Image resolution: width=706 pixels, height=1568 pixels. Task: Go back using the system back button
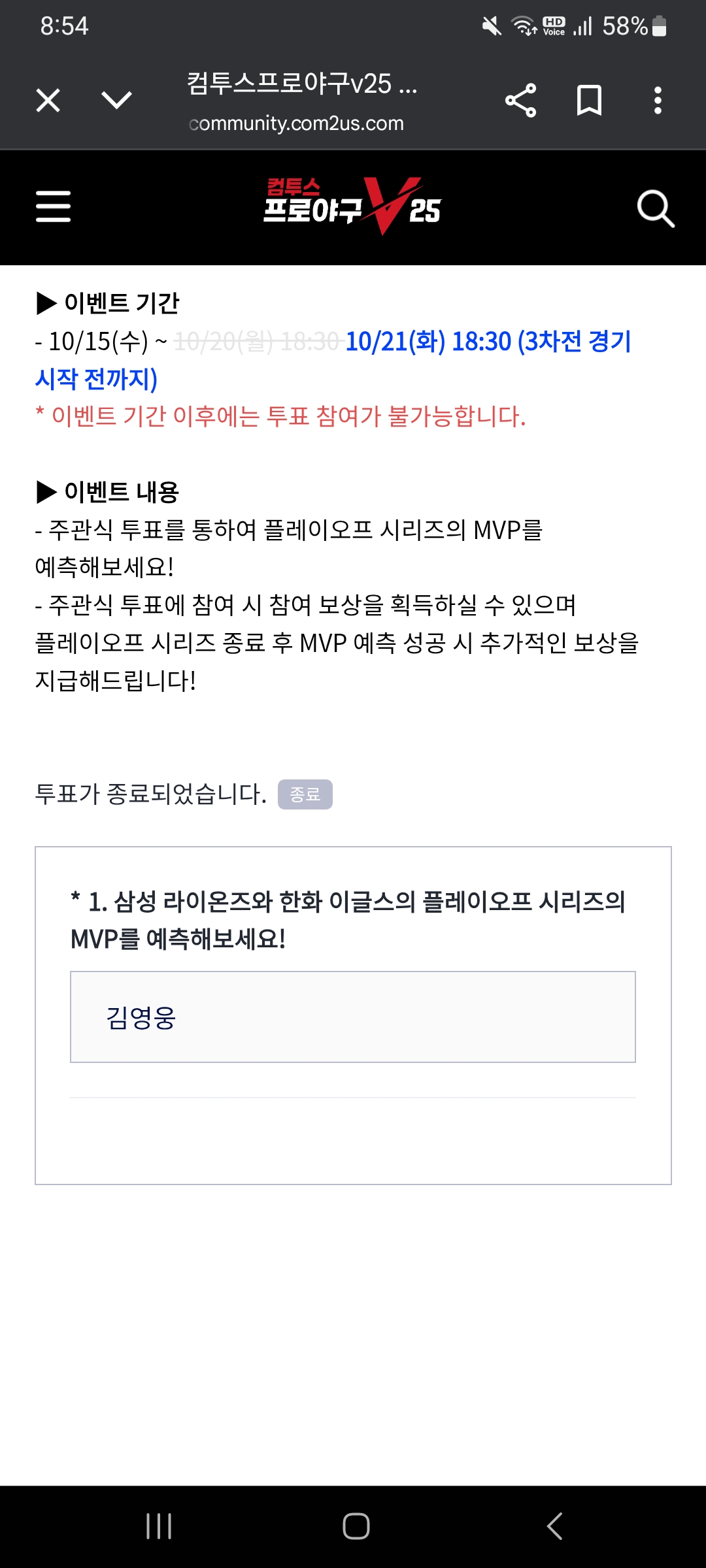[554, 1526]
